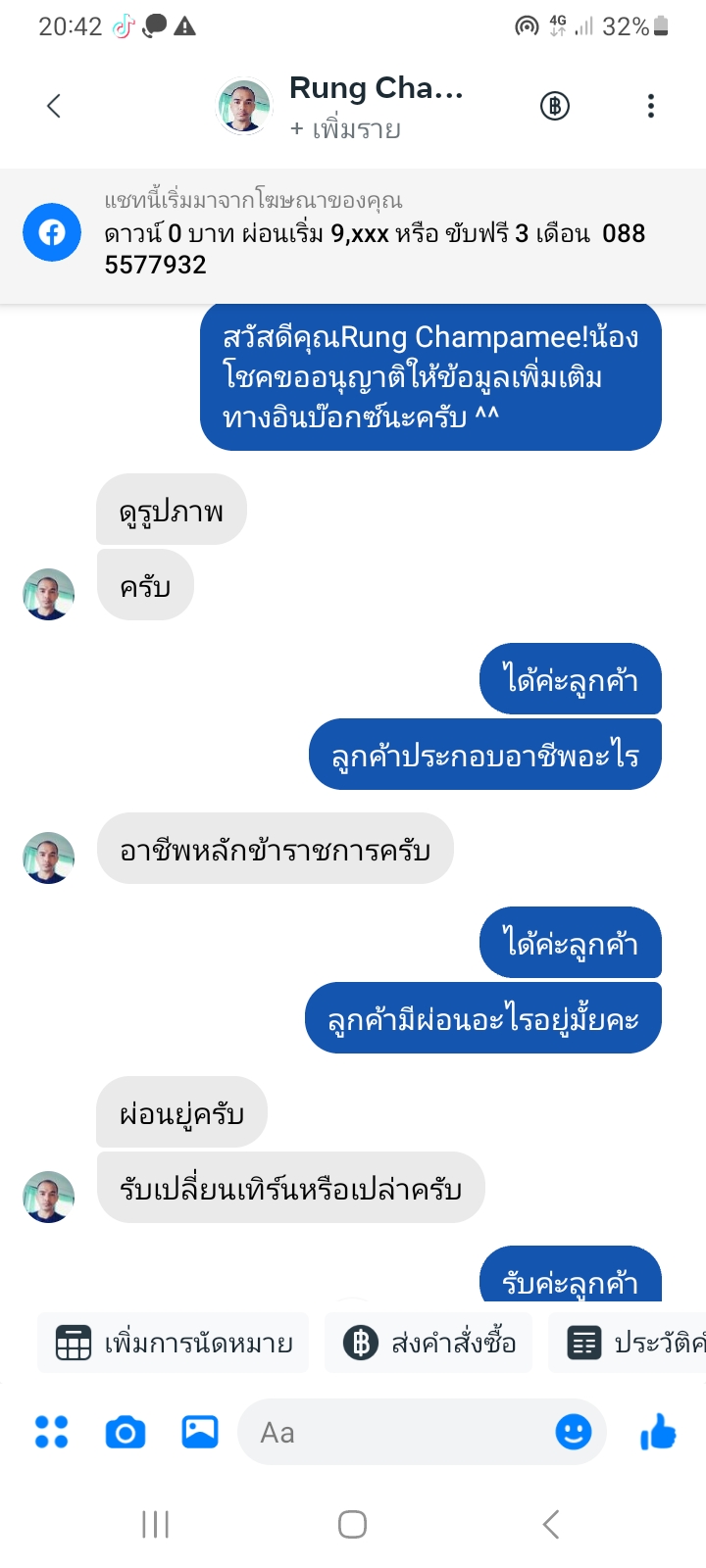
Task: Open the camera to take a photo
Action: (125, 1432)
